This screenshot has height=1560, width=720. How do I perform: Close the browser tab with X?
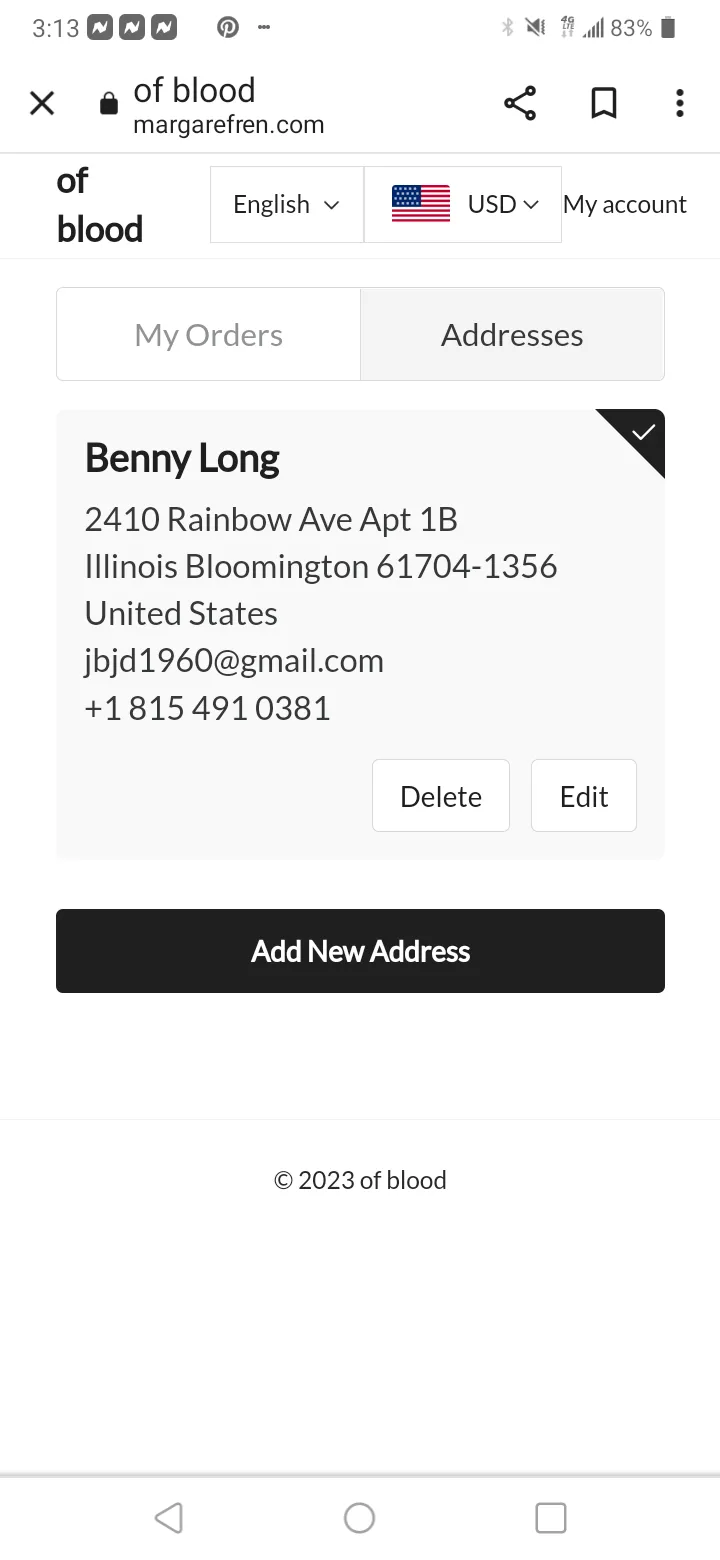coord(42,103)
